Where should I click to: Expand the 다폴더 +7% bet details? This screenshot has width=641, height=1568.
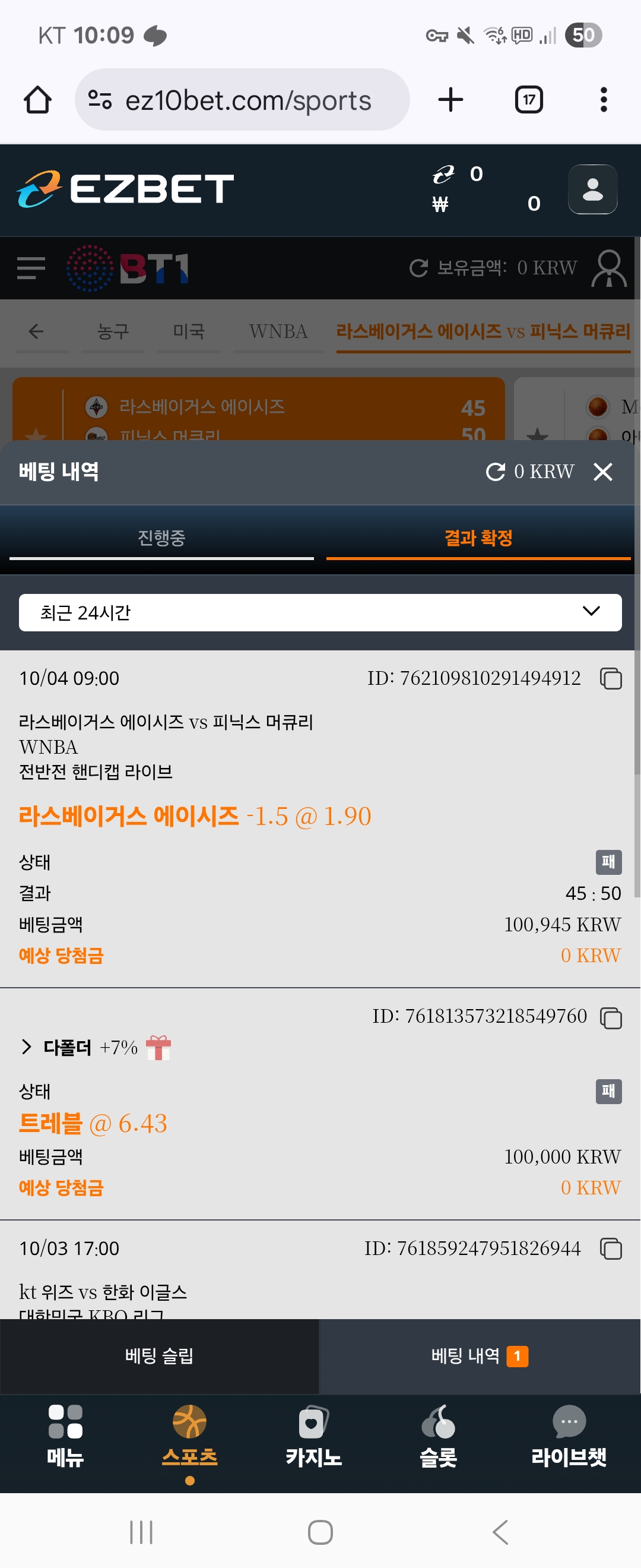[x=27, y=1047]
